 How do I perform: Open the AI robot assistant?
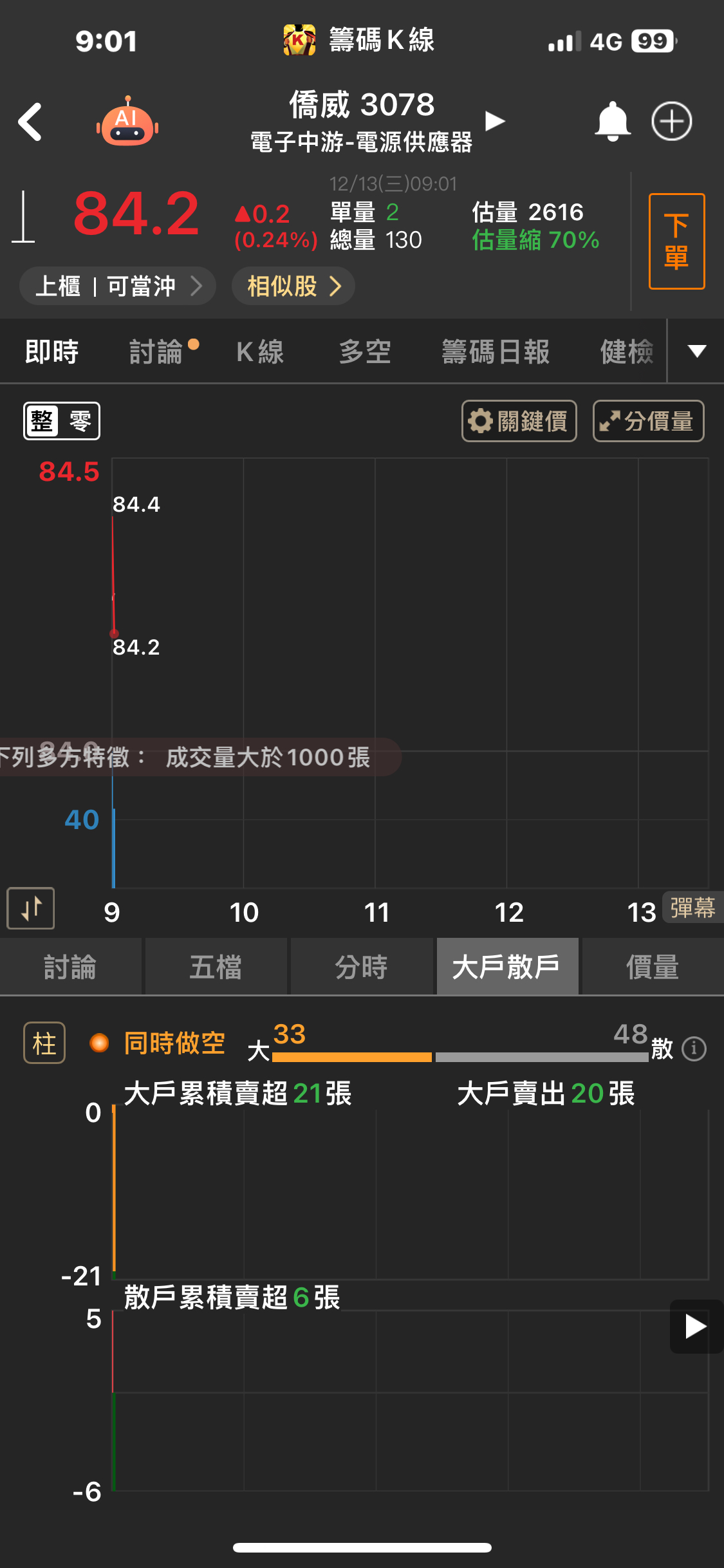click(x=127, y=122)
